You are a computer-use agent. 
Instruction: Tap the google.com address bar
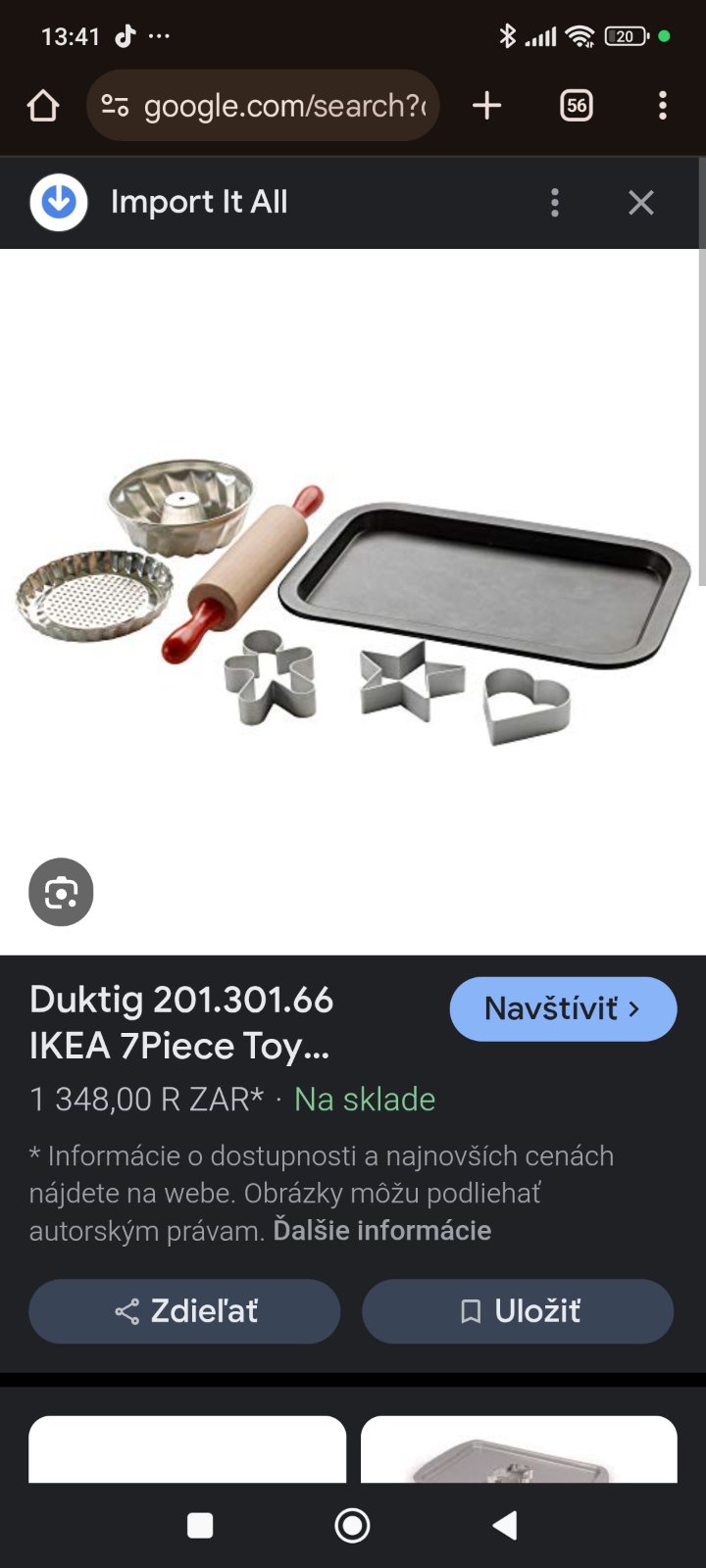pos(263,106)
